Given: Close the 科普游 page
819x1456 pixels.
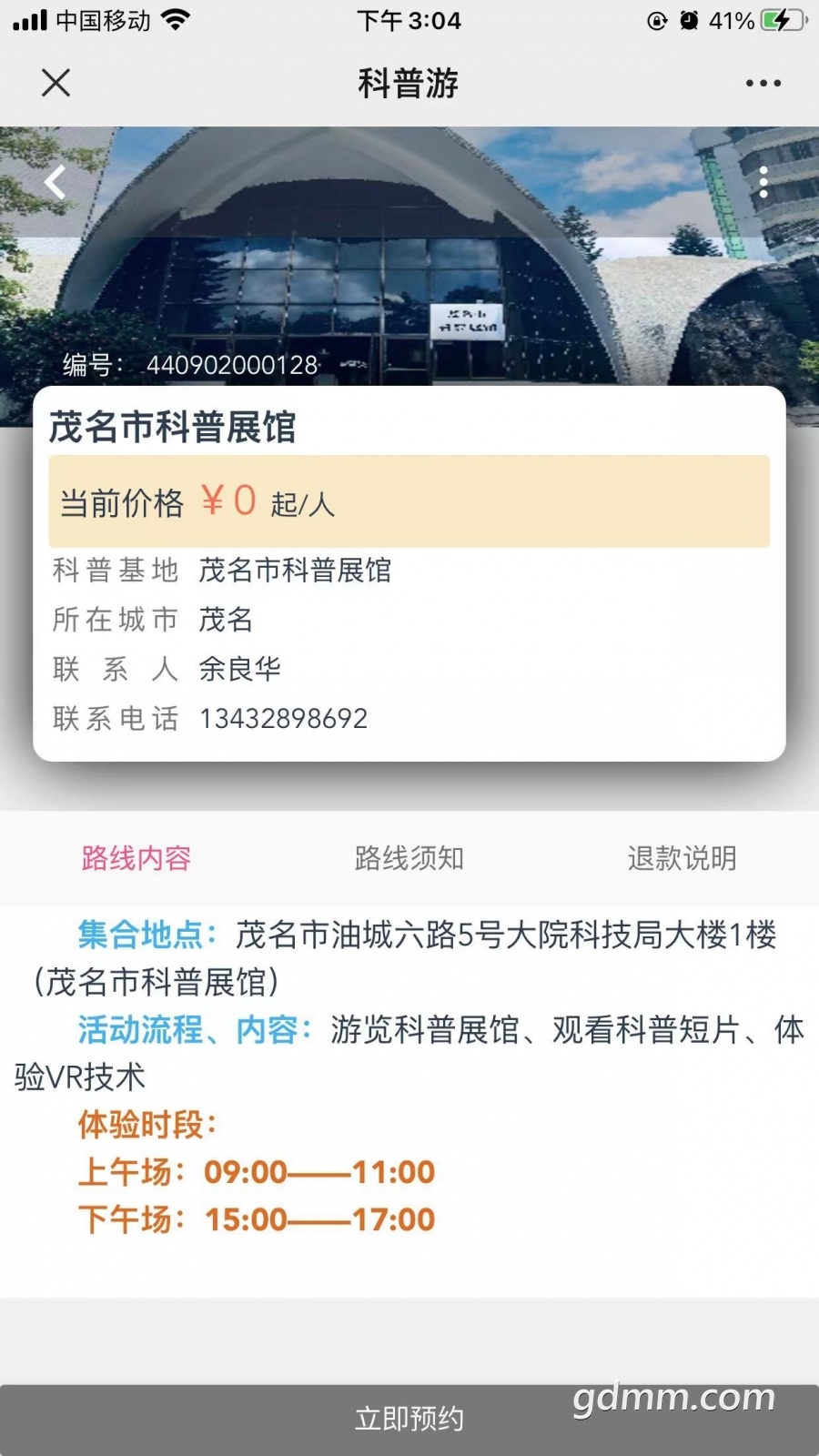Looking at the screenshot, I should click(56, 83).
